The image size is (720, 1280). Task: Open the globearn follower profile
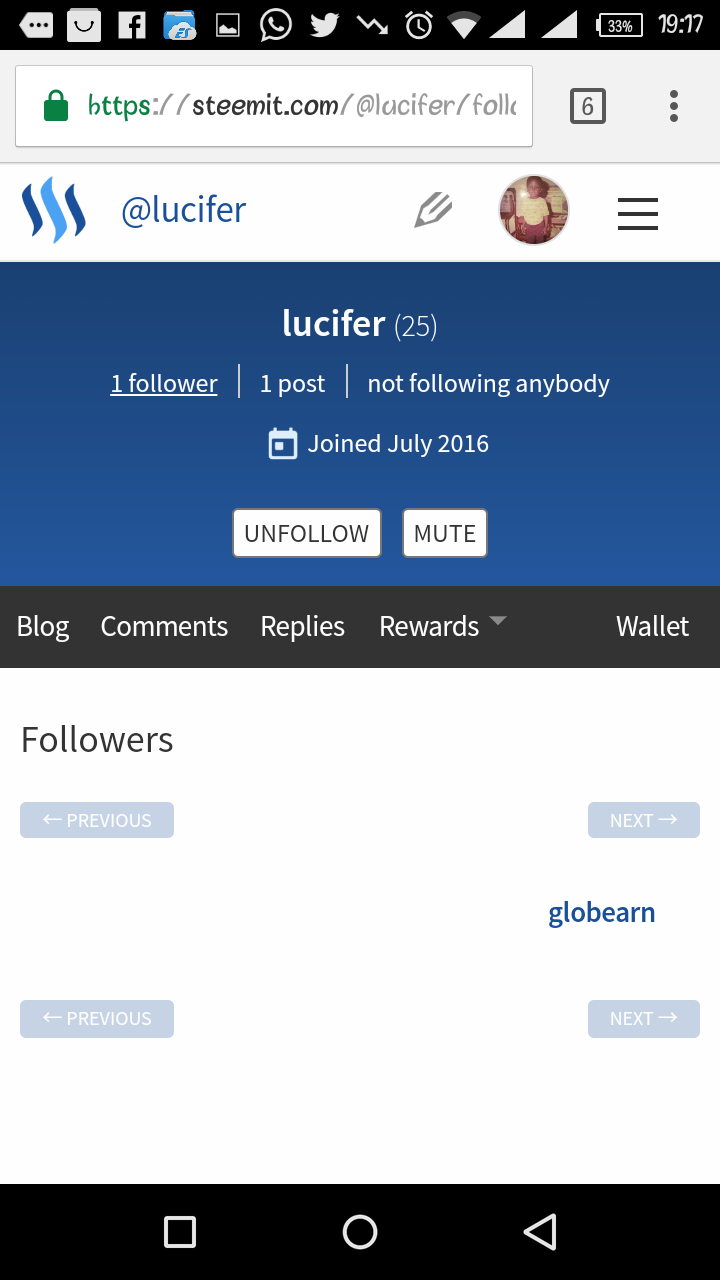(x=601, y=913)
